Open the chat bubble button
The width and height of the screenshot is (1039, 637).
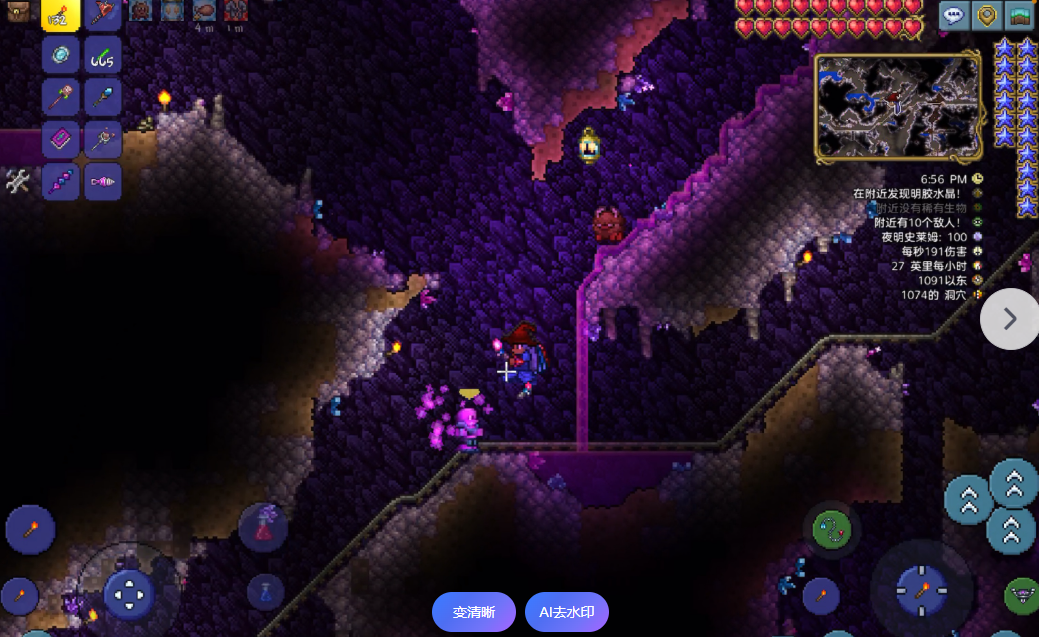click(x=953, y=15)
